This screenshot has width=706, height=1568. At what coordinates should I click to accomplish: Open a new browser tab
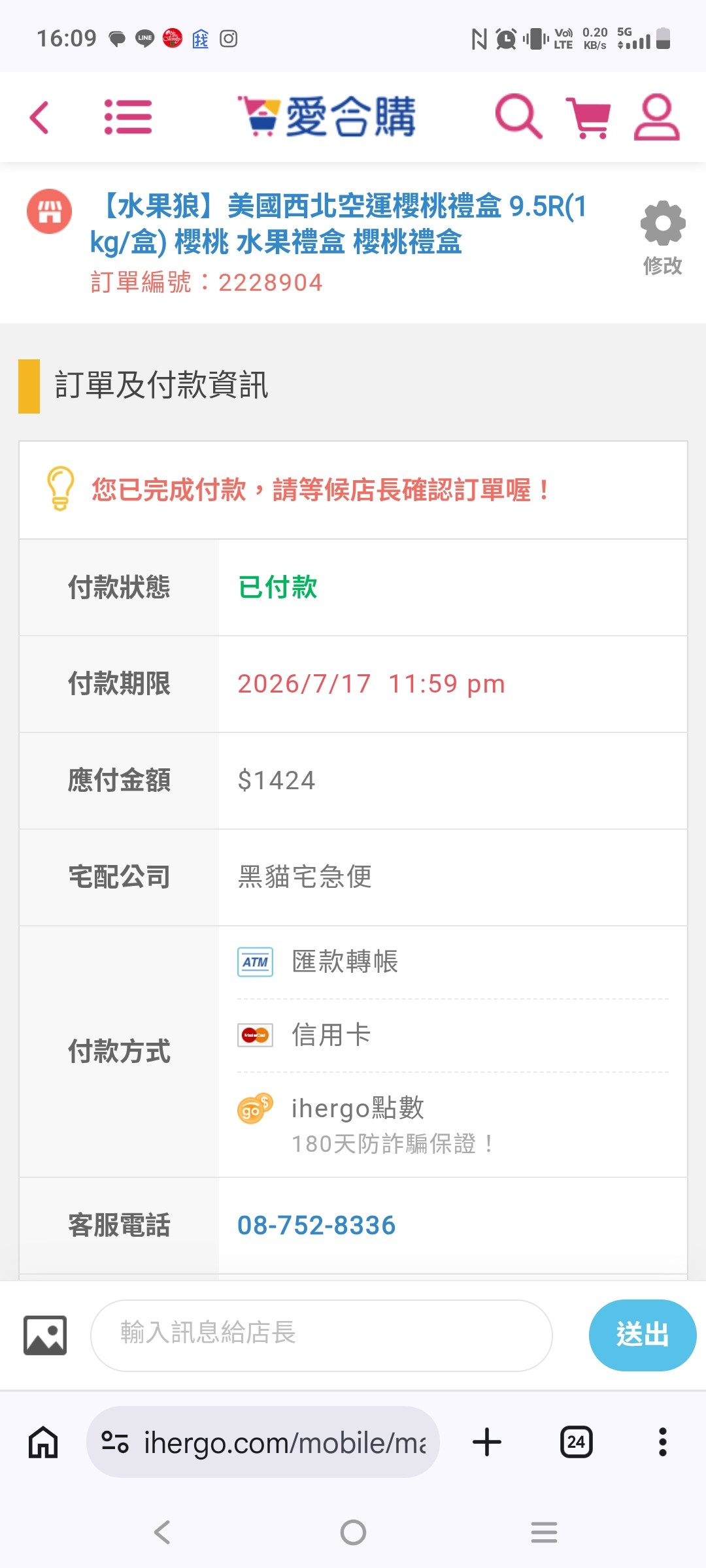point(487,1442)
